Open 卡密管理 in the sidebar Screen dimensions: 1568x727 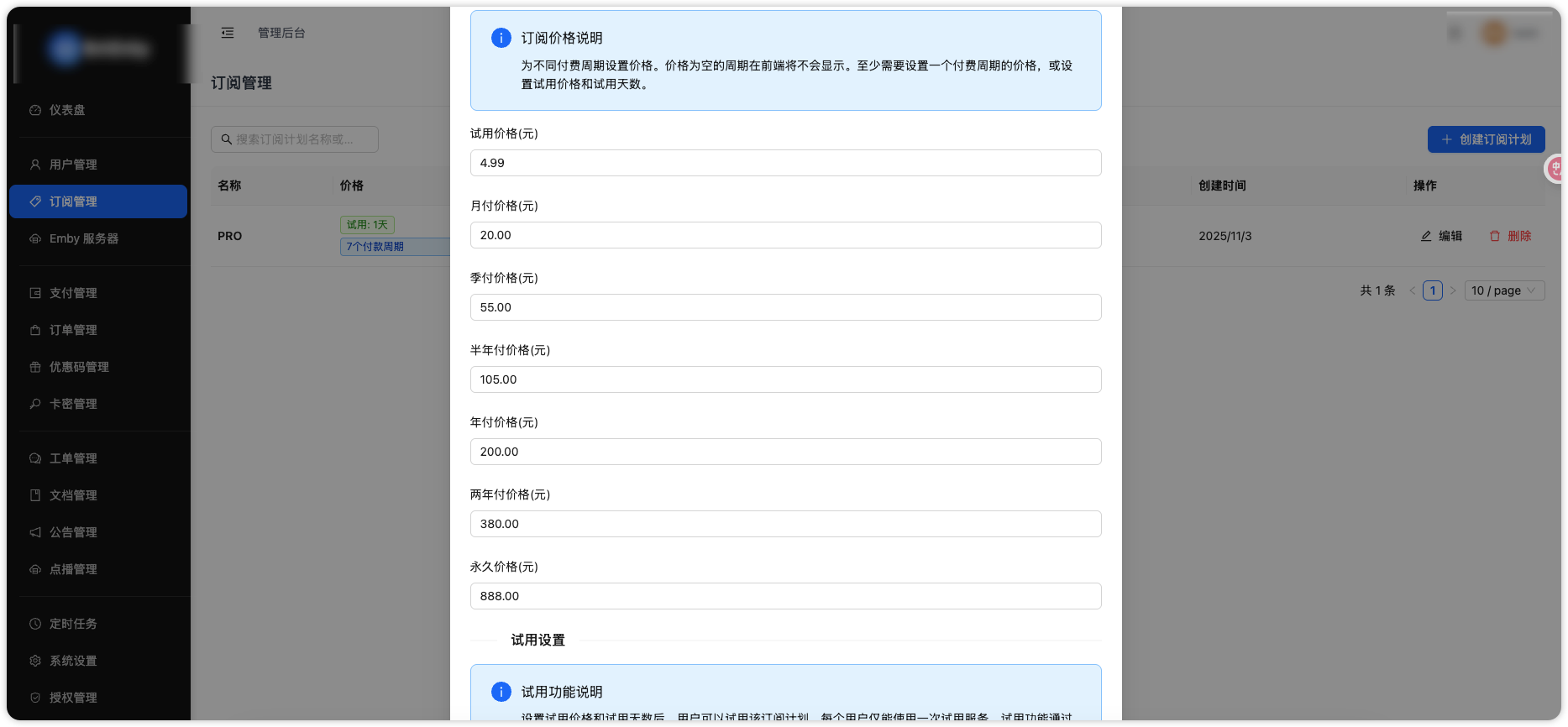(73, 404)
